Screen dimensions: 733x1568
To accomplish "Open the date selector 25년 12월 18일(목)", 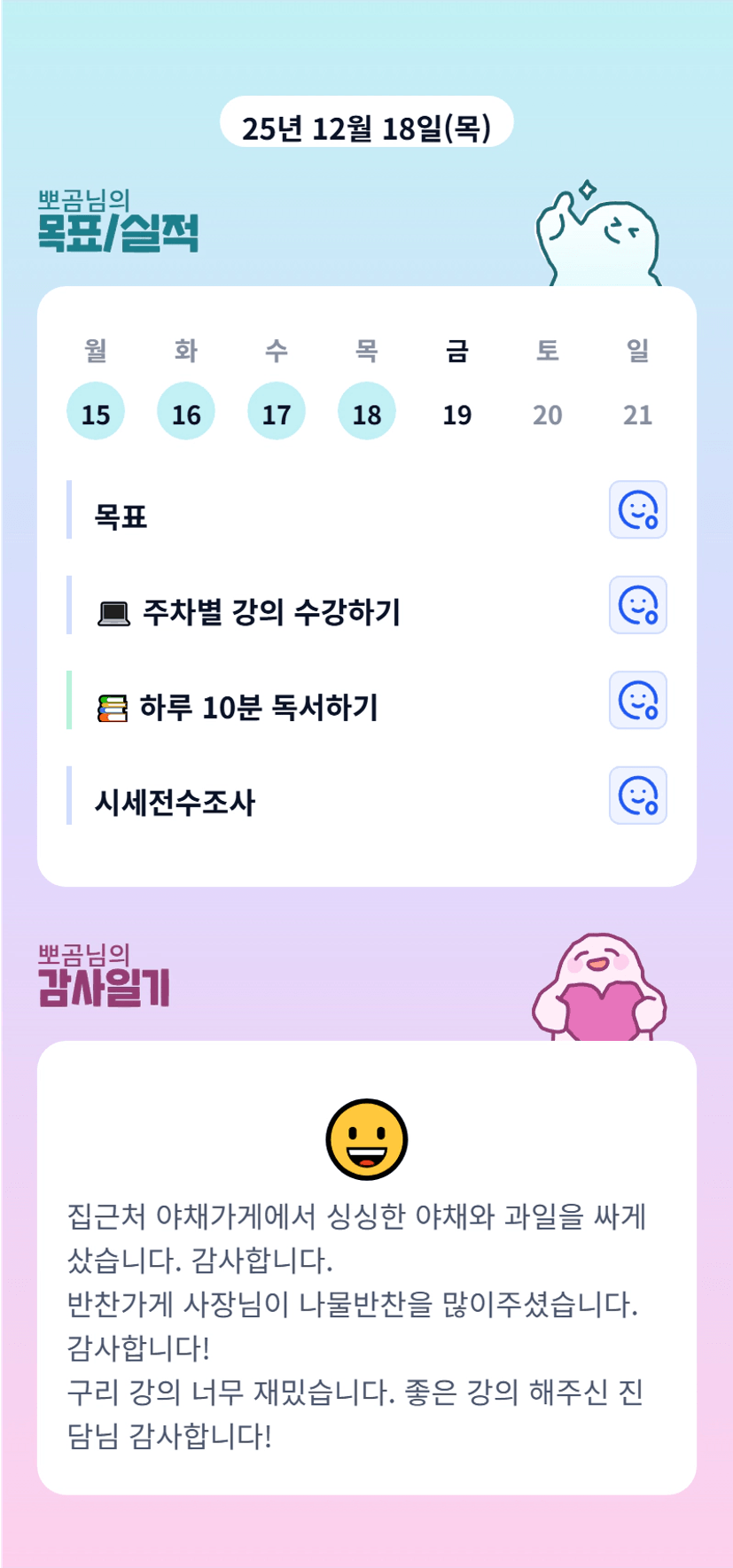I will click(x=366, y=127).
